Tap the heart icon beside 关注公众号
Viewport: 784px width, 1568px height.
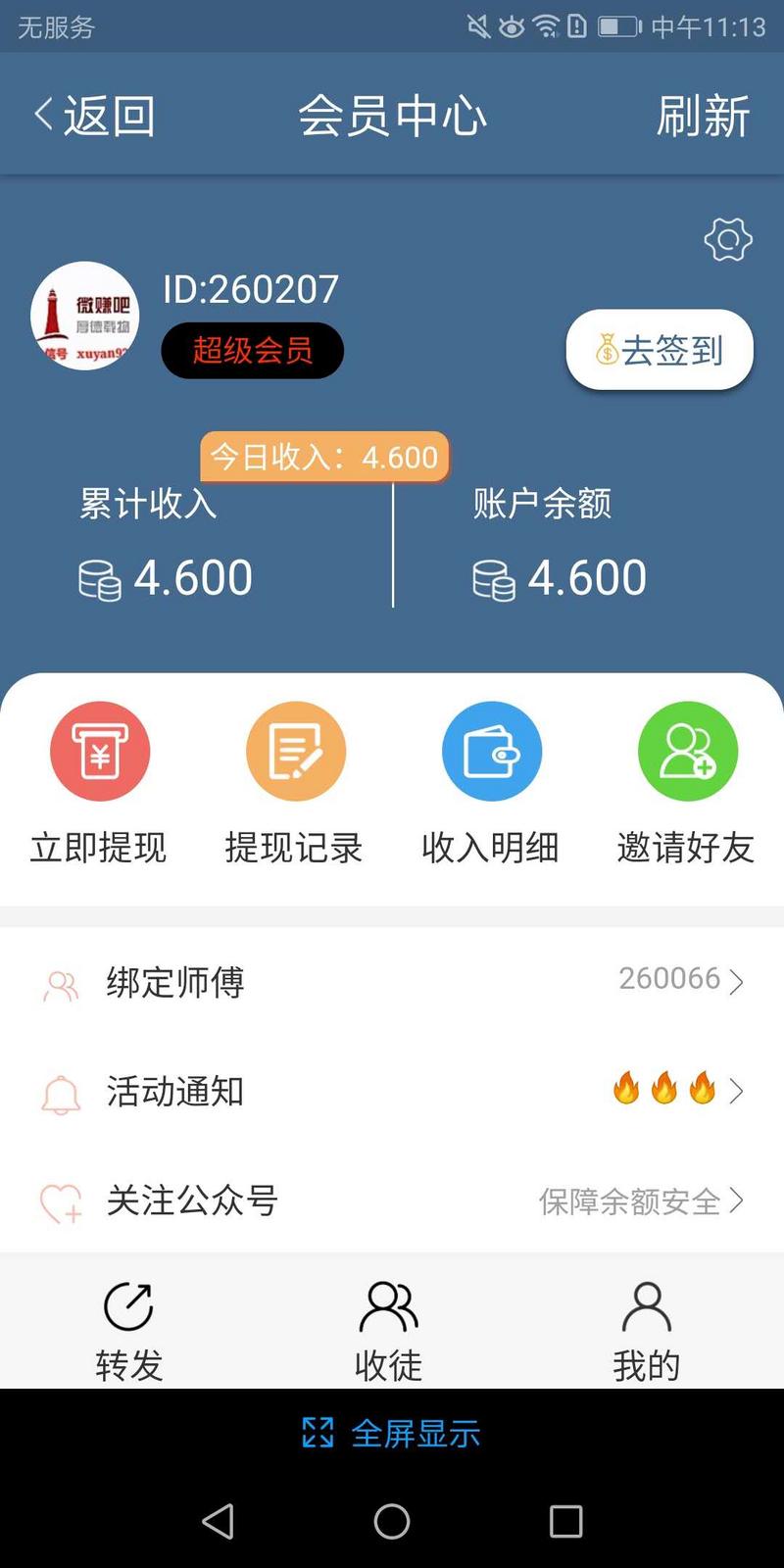(x=61, y=1200)
